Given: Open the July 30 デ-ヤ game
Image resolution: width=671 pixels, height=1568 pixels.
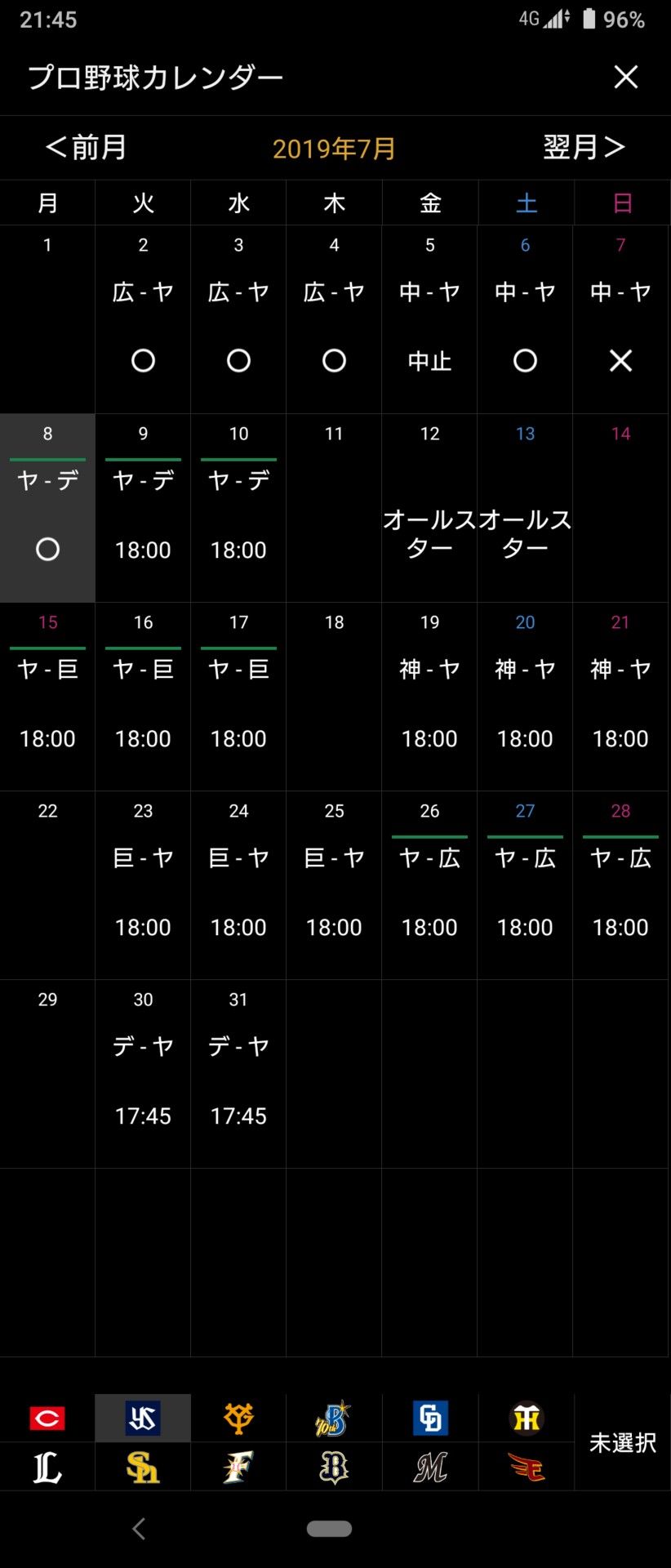Looking at the screenshot, I should tap(143, 1074).
